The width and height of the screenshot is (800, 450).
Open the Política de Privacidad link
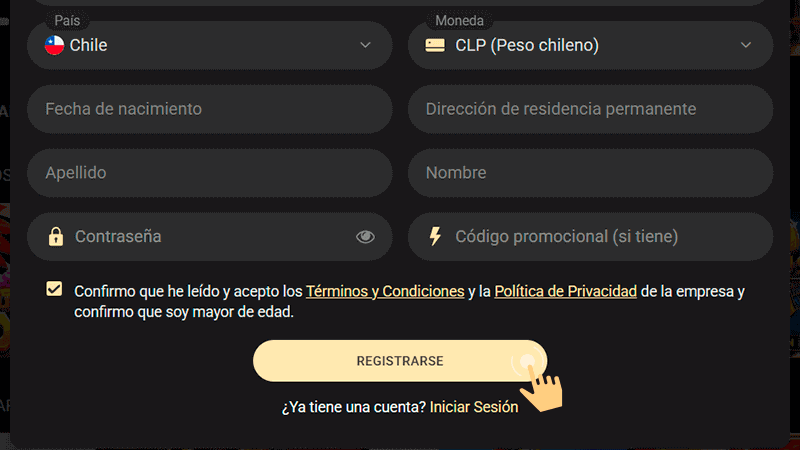coord(565,291)
